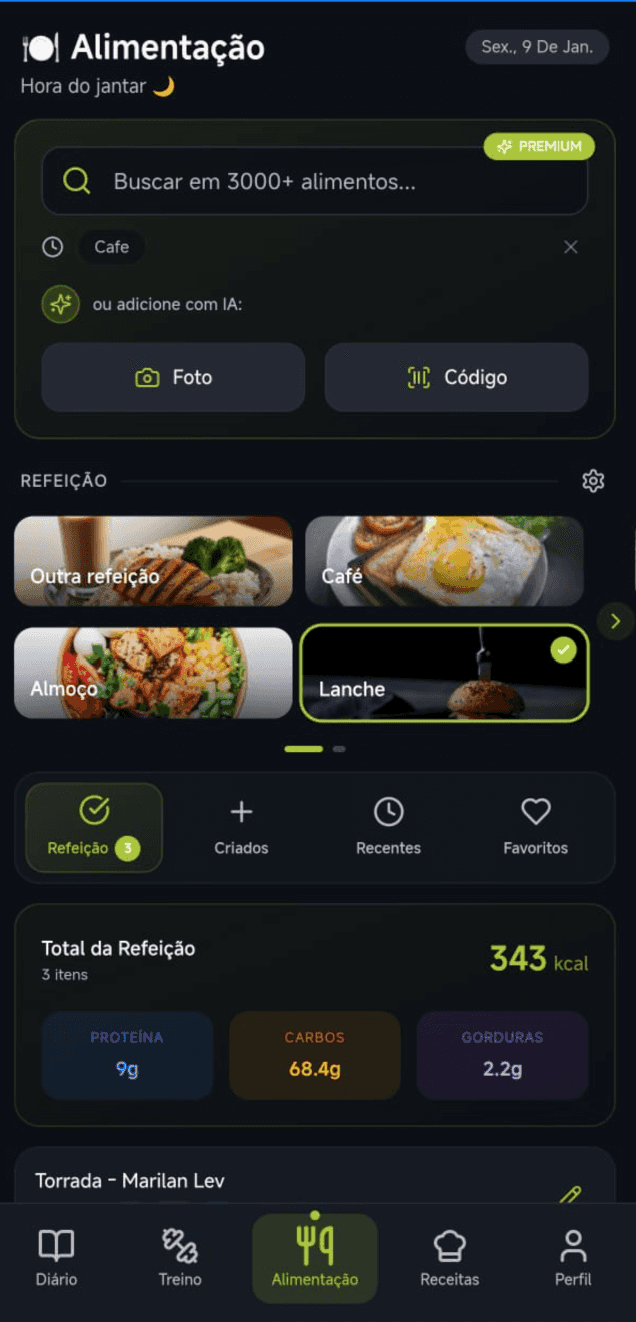
Task: Edit the Torrada - Marilan Lev item
Action: tap(570, 1193)
